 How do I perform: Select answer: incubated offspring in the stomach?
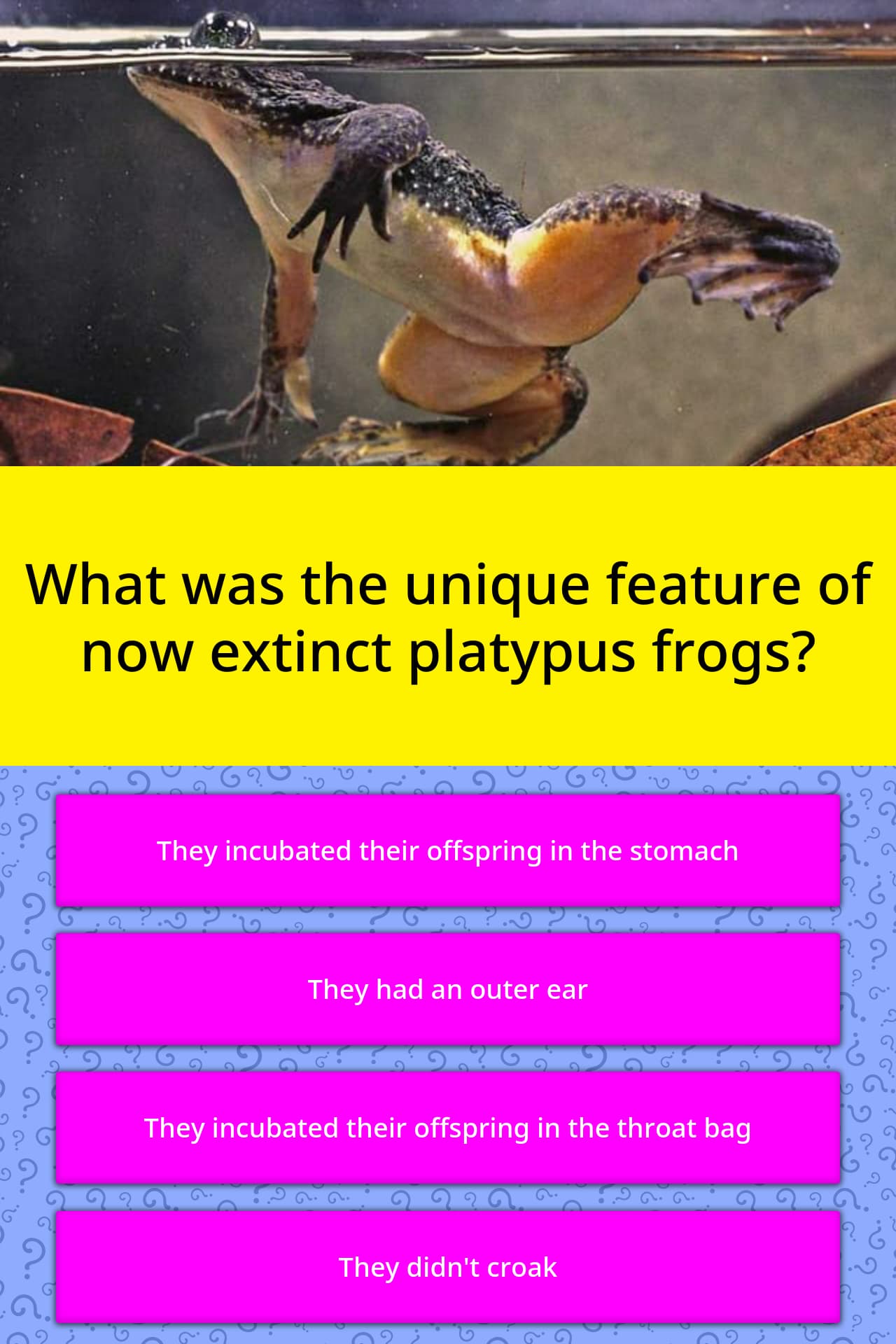point(448,850)
